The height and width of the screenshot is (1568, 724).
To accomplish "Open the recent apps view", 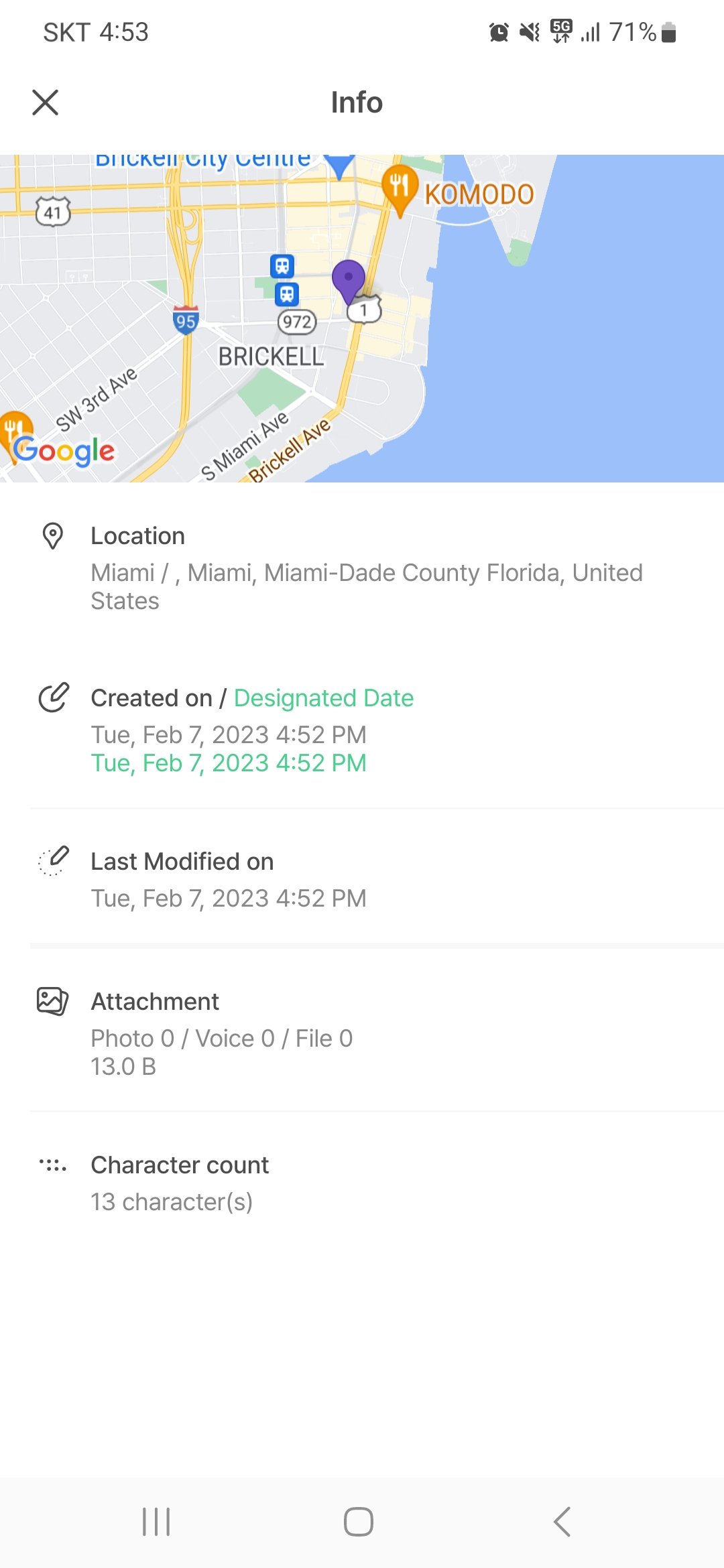I will point(156,1522).
